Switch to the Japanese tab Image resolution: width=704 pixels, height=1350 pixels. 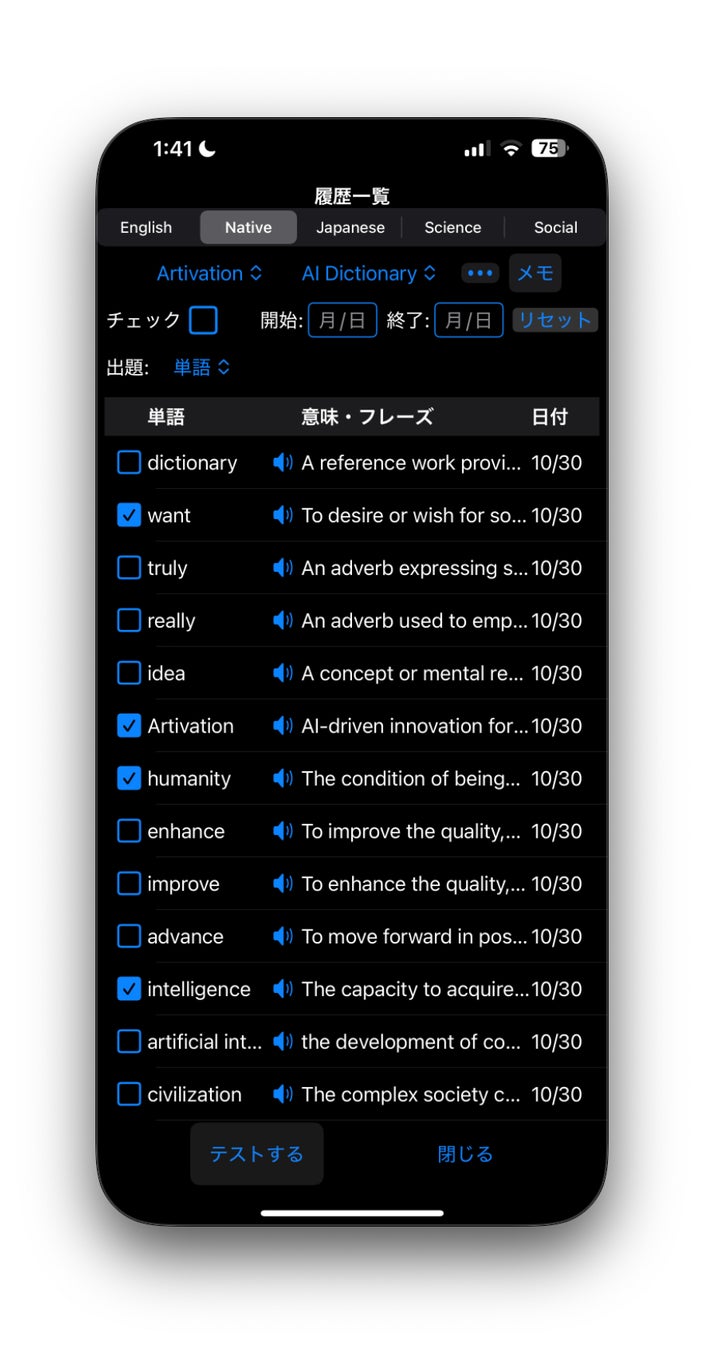350,227
